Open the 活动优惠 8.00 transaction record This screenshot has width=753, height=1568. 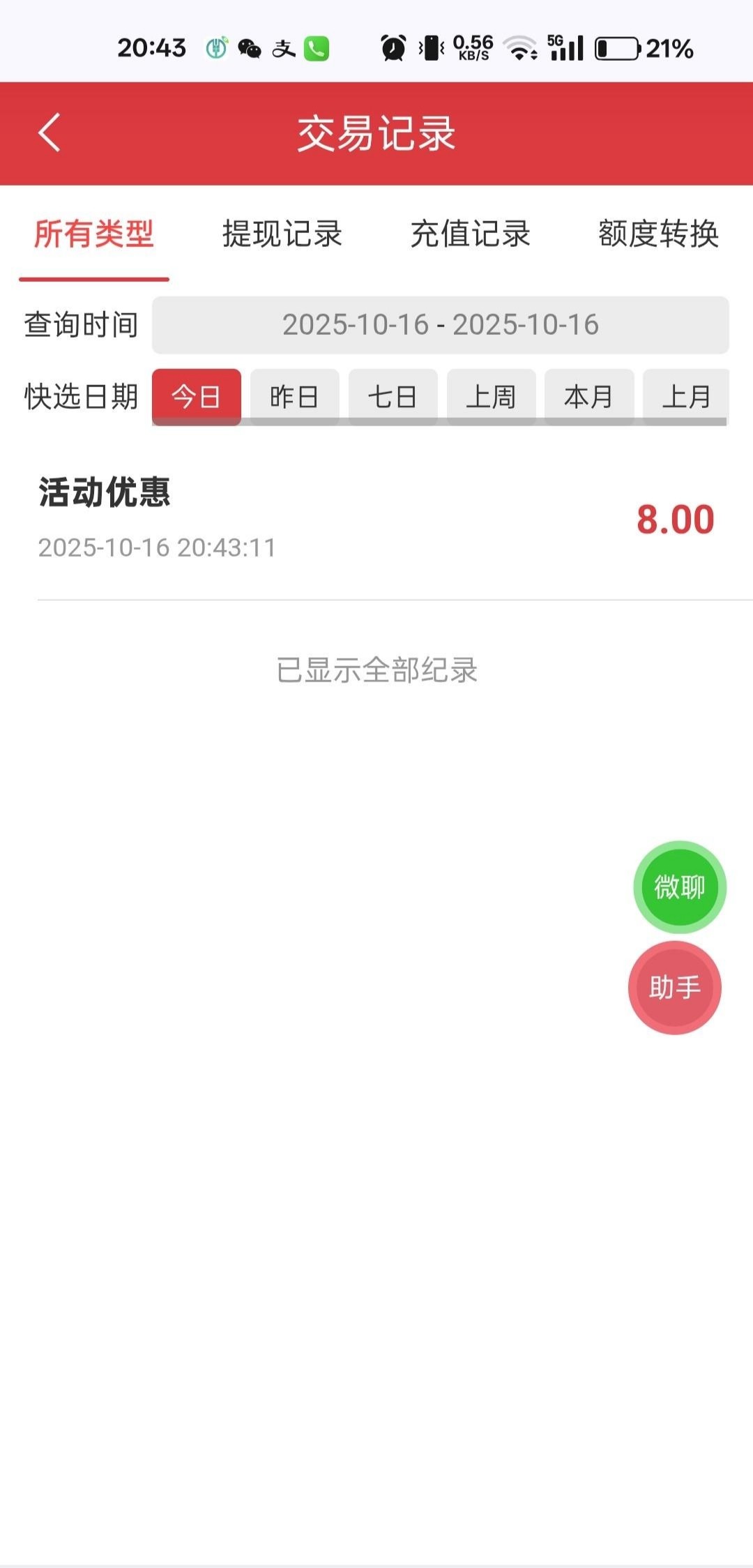point(376,519)
